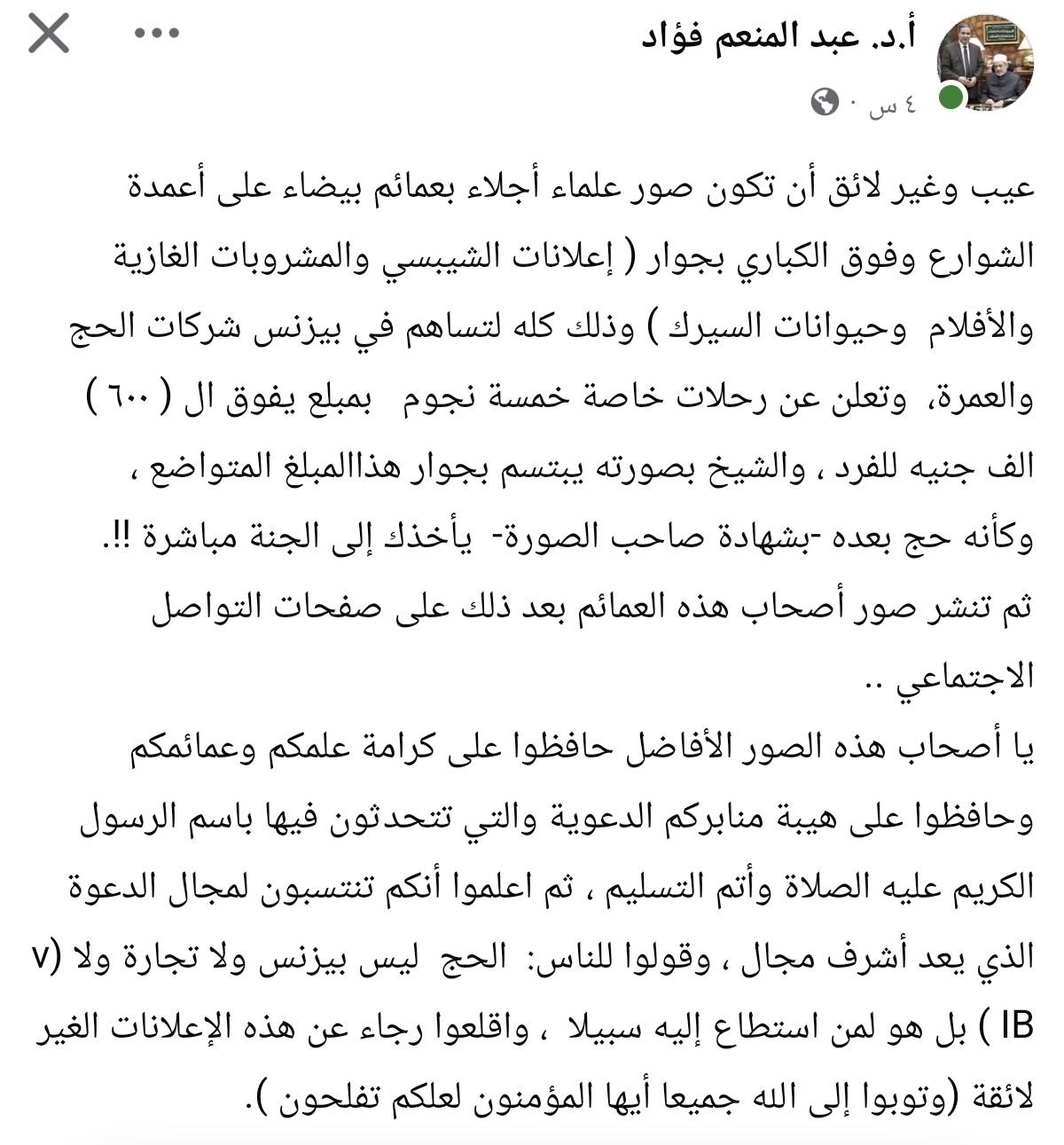
Task: Close this post with the X
Action: (x=49, y=35)
